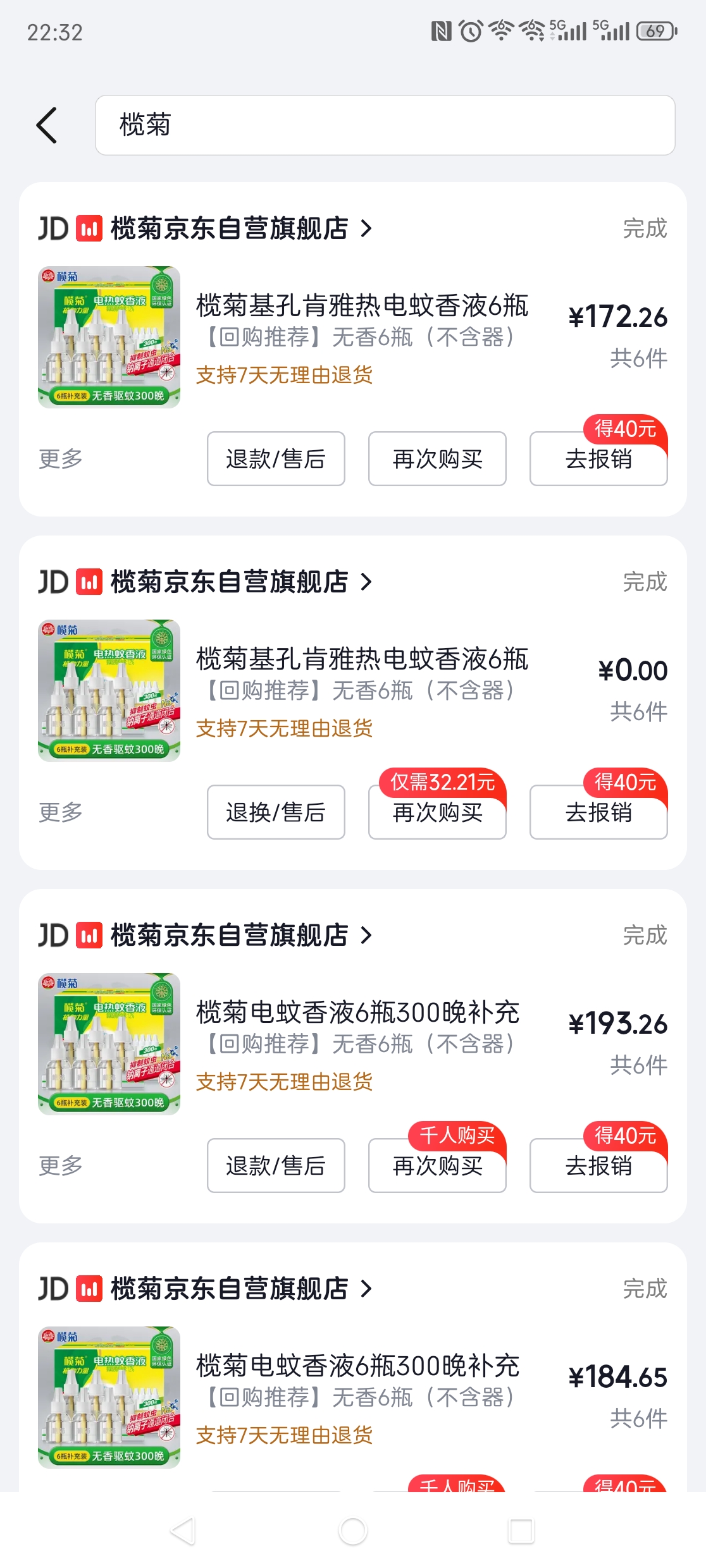Image resolution: width=706 pixels, height=1568 pixels.
Task: Tap 去报销 on the ¥193.26 order
Action: [x=598, y=1165]
